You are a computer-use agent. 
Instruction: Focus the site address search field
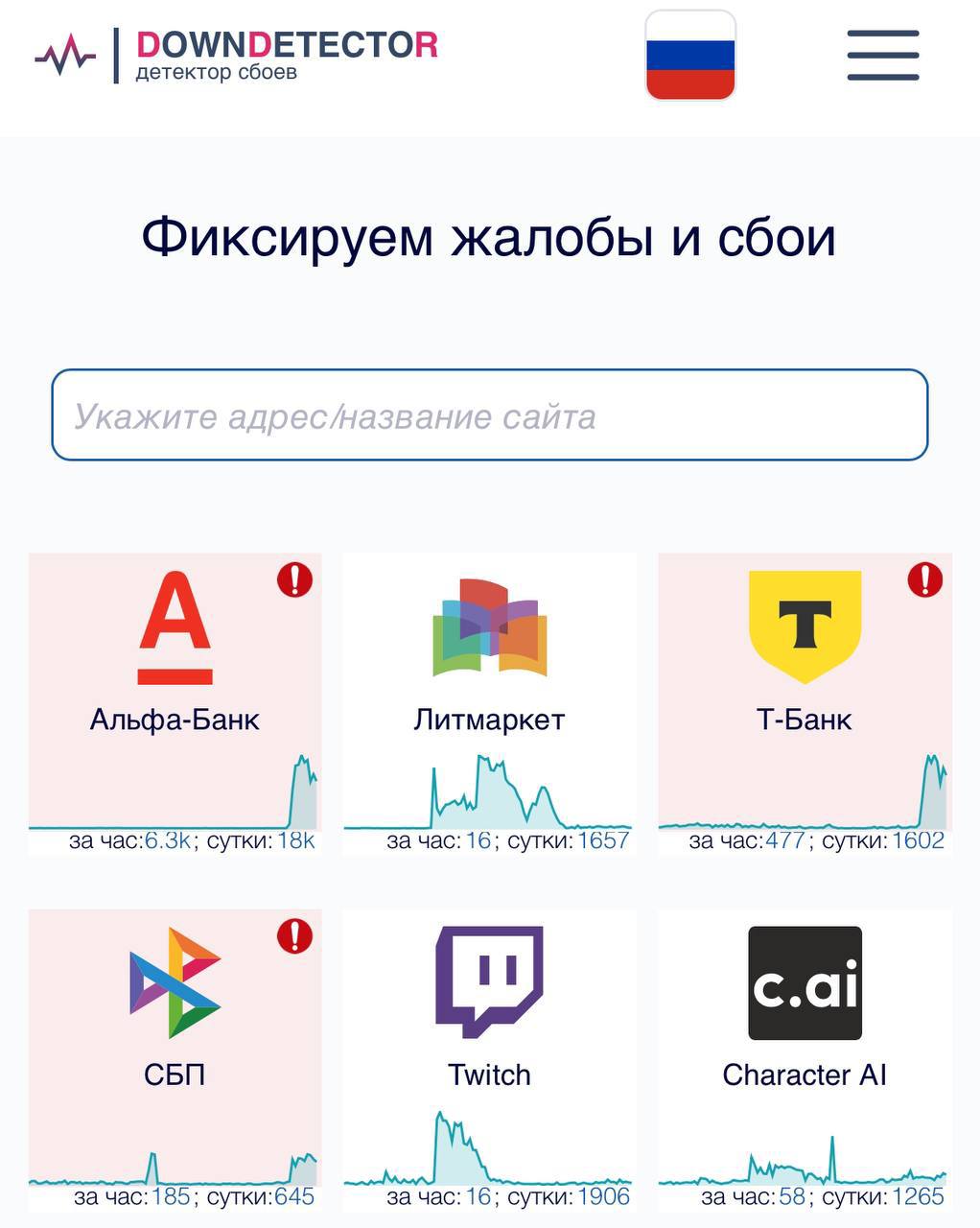(489, 415)
